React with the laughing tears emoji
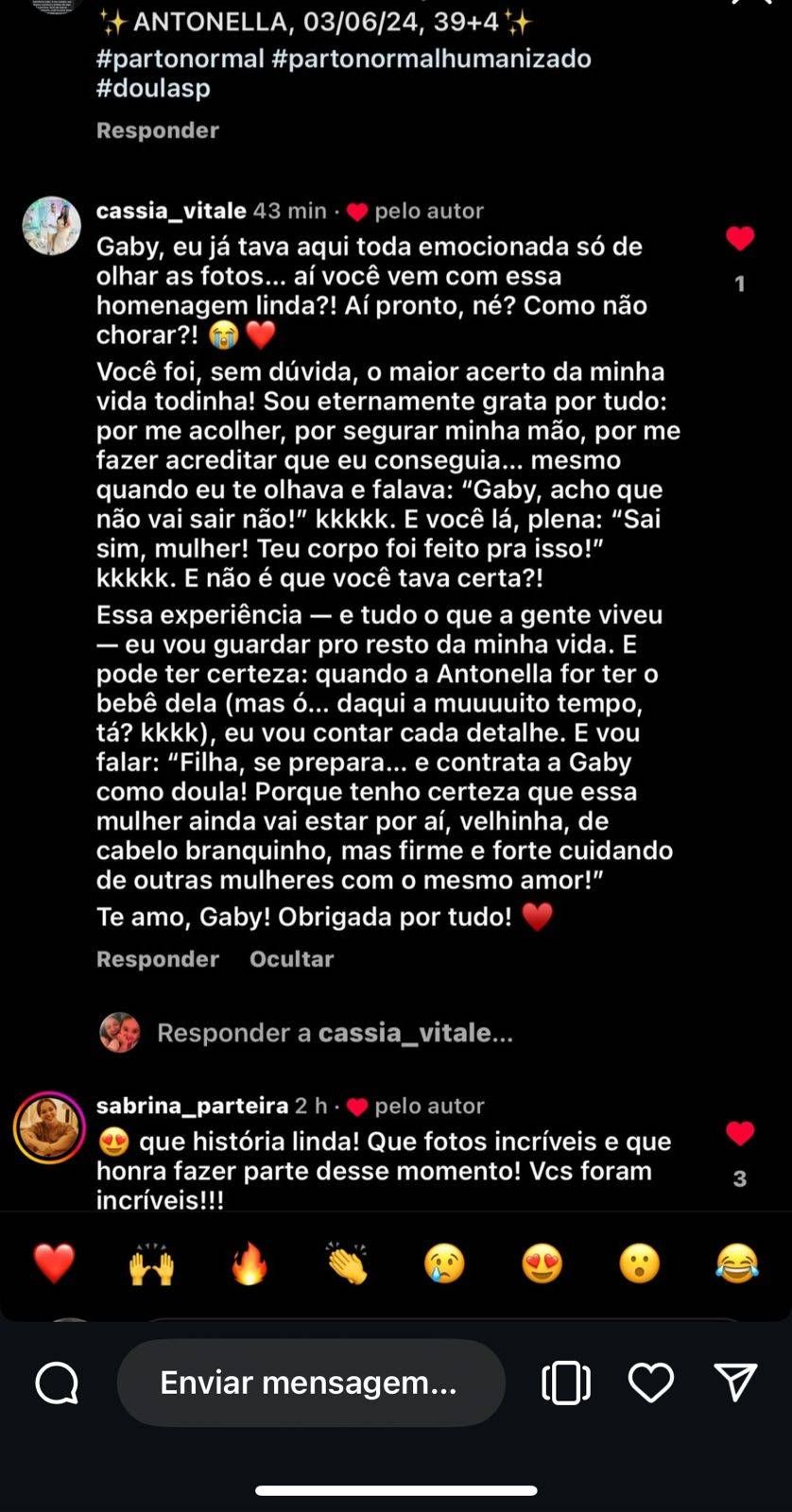Viewport: 792px width, 1512px height. 737,1263
